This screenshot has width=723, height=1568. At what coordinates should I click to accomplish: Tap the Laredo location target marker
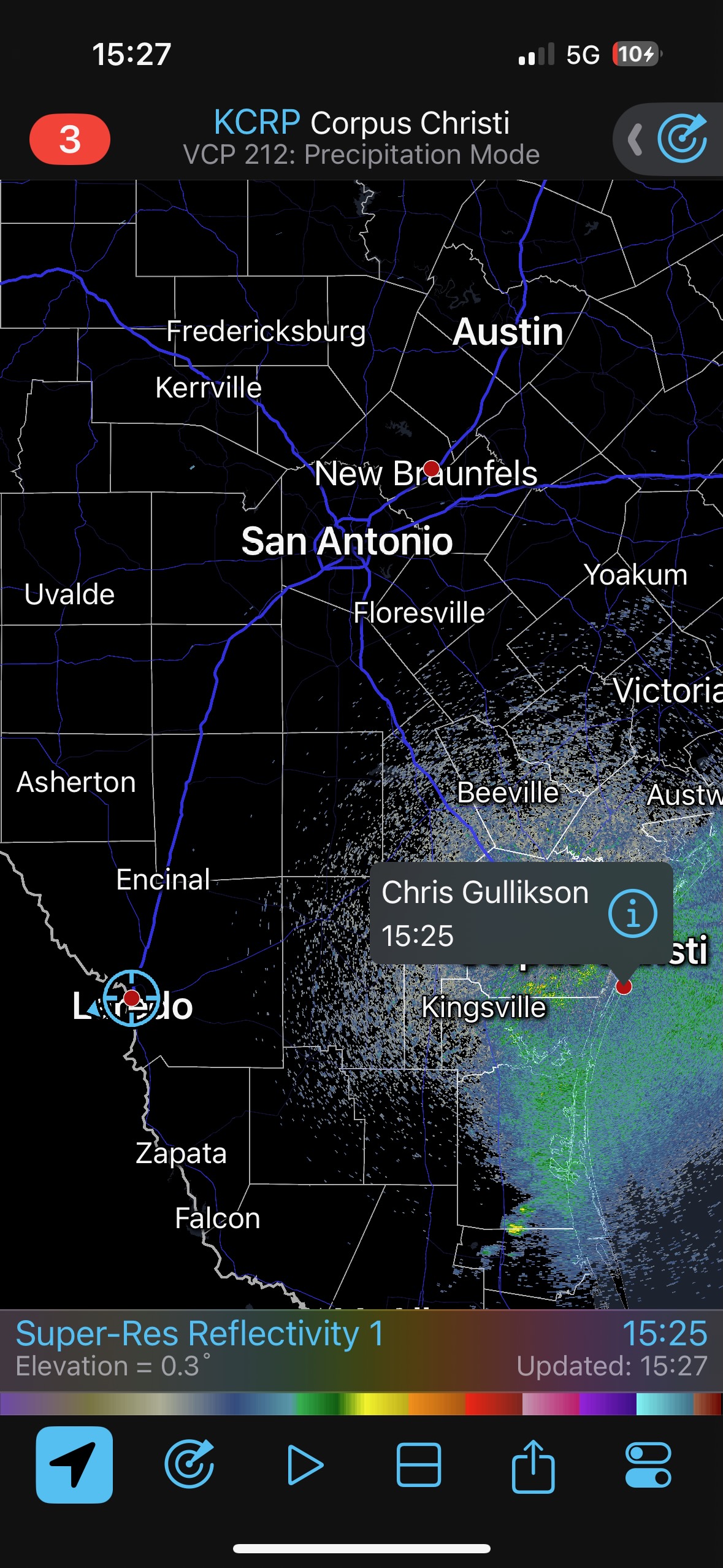point(132,998)
